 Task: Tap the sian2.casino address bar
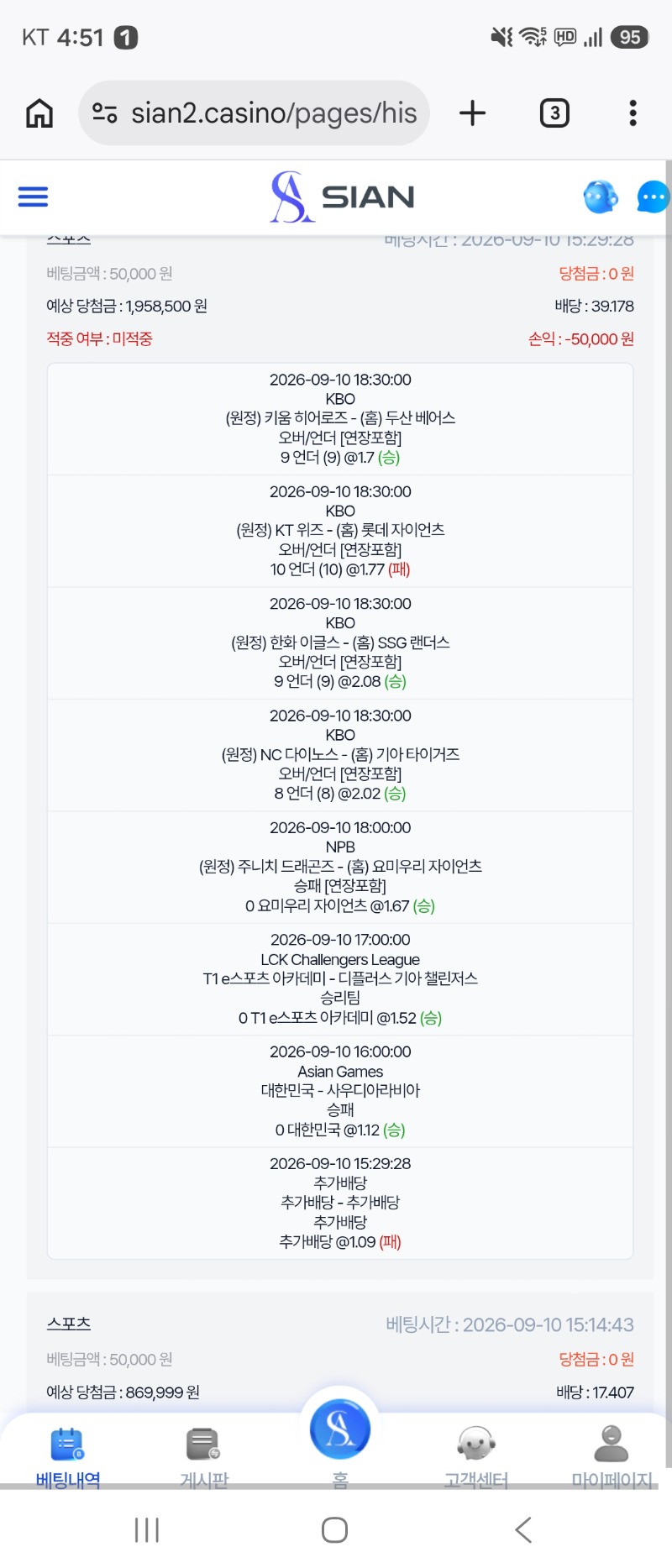pos(255,113)
